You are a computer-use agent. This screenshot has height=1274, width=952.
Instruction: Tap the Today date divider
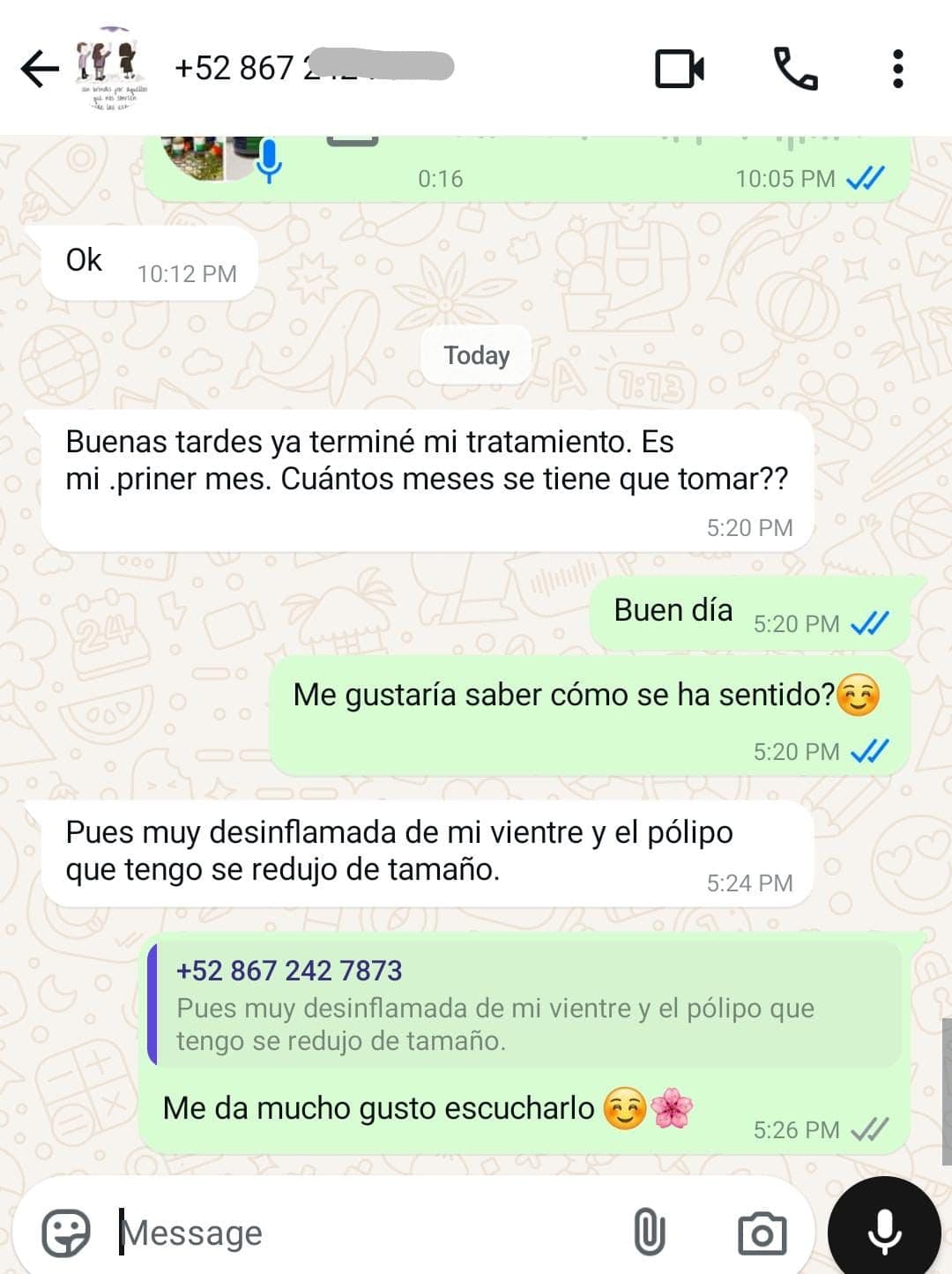476,355
